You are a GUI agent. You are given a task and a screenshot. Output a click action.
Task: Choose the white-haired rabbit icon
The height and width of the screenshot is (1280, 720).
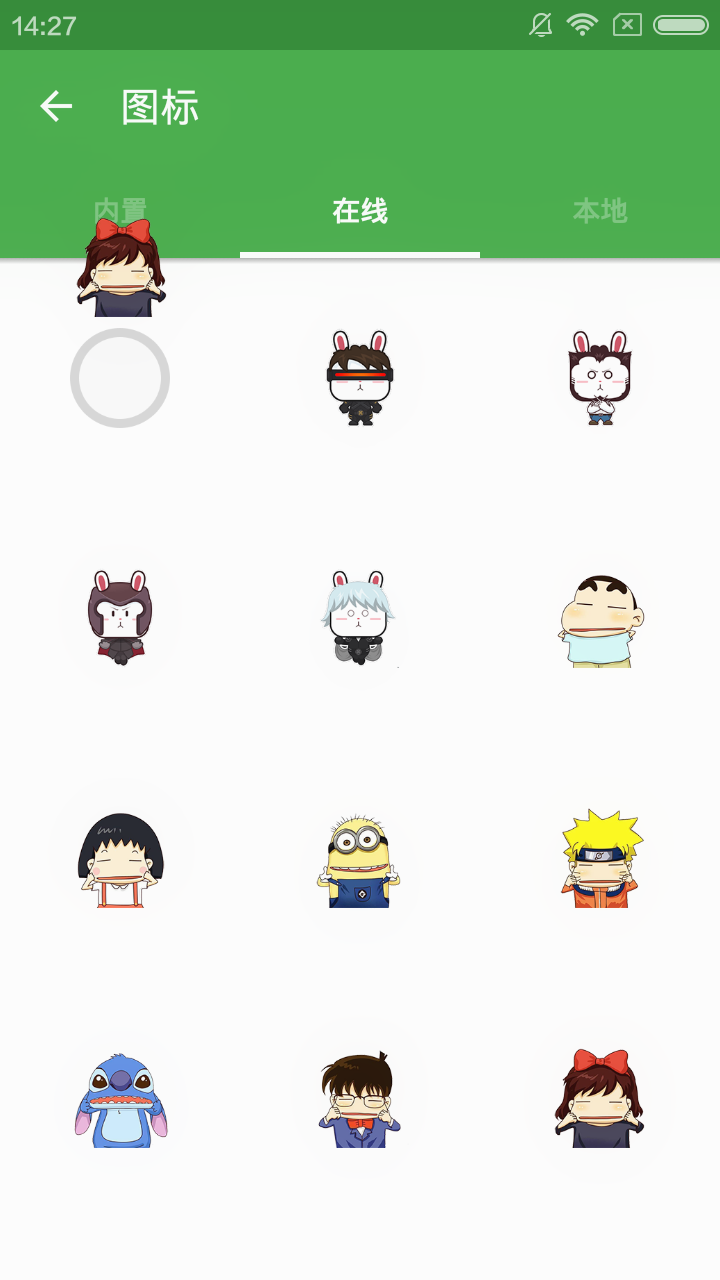[360, 618]
